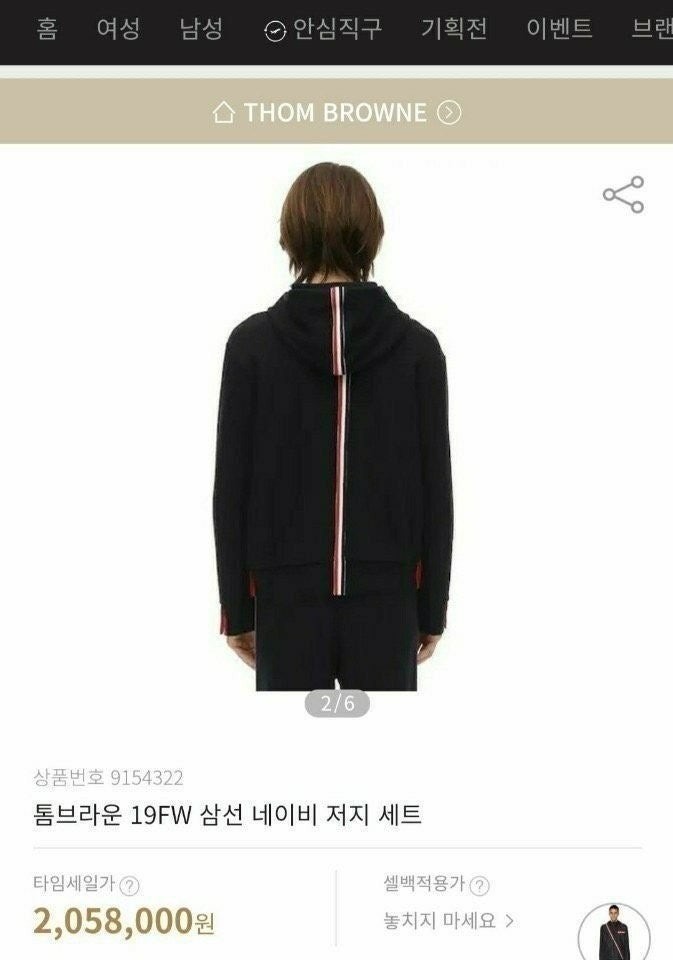
Task: Switch to the 여성 tab
Action: click(x=118, y=29)
